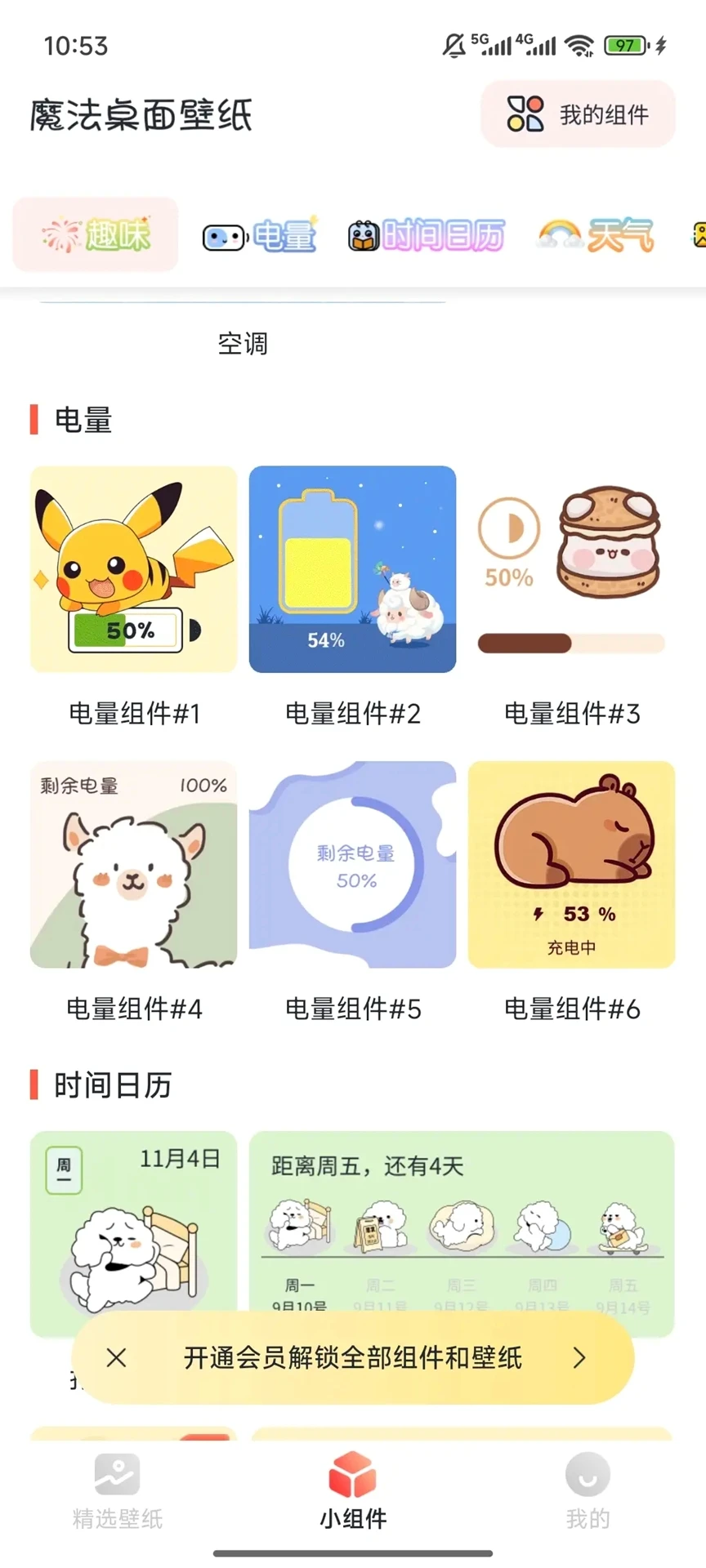
Task: Open the alpaca 剩余电量 widget 电量组件#4
Action: pos(133,865)
